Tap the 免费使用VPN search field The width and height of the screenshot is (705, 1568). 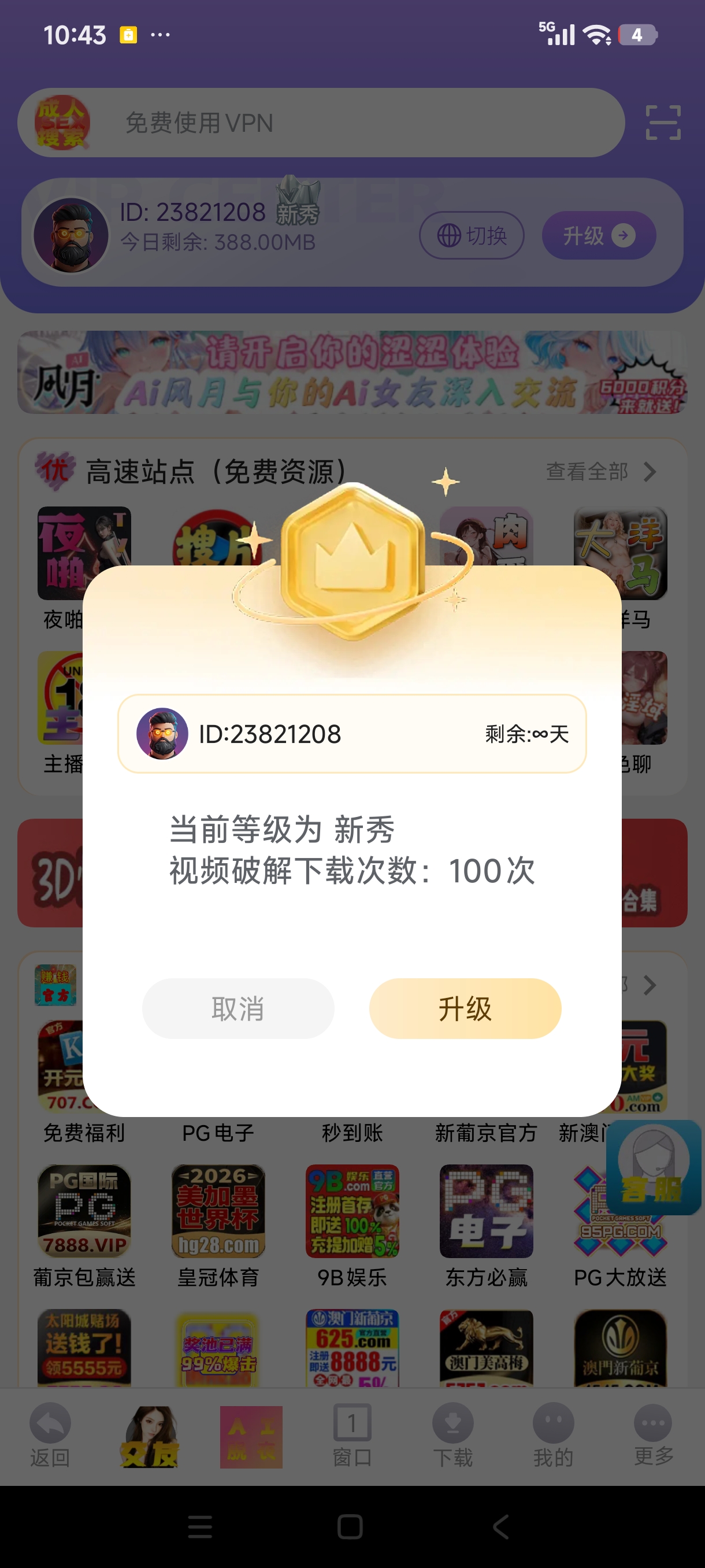(x=304, y=122)
